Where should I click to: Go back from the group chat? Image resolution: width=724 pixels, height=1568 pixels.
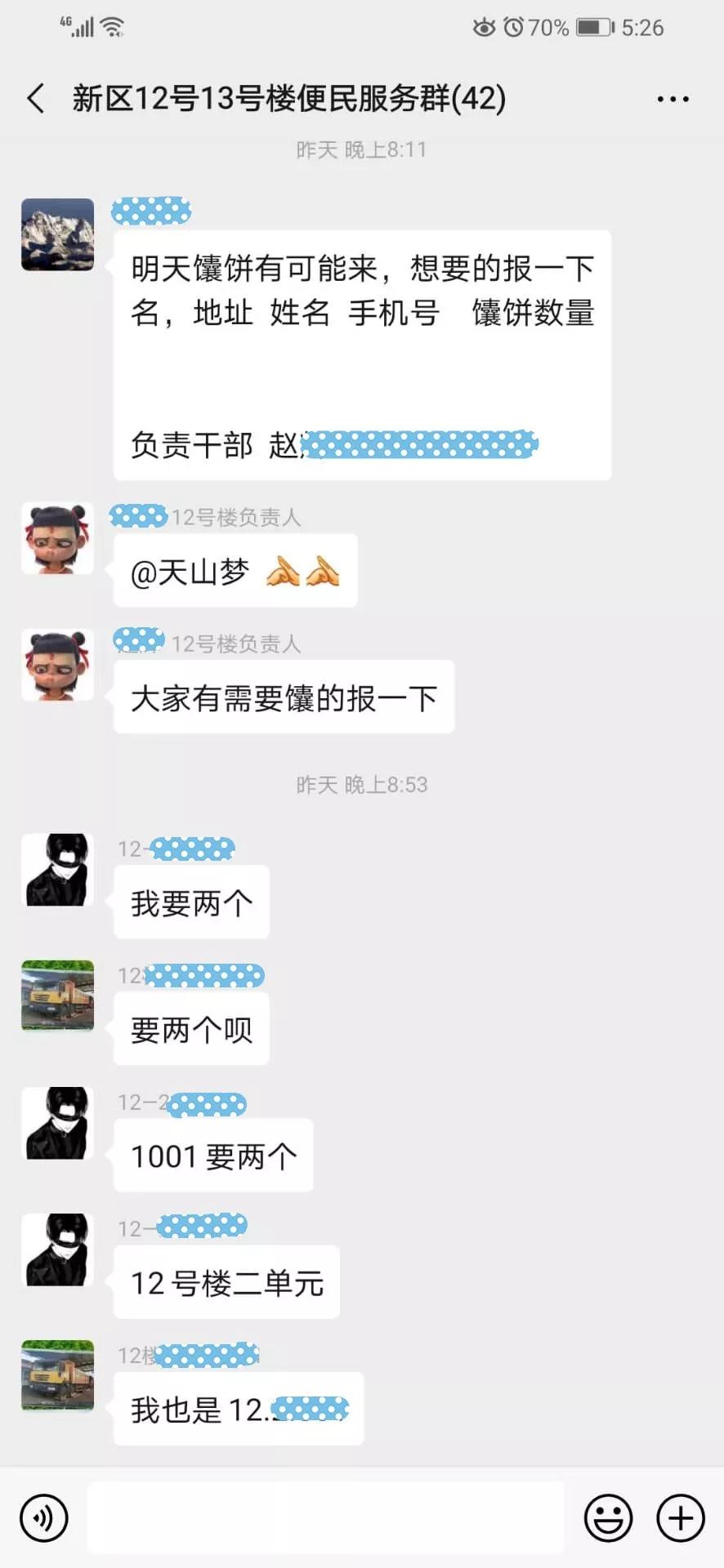click(x=36, y=99)
